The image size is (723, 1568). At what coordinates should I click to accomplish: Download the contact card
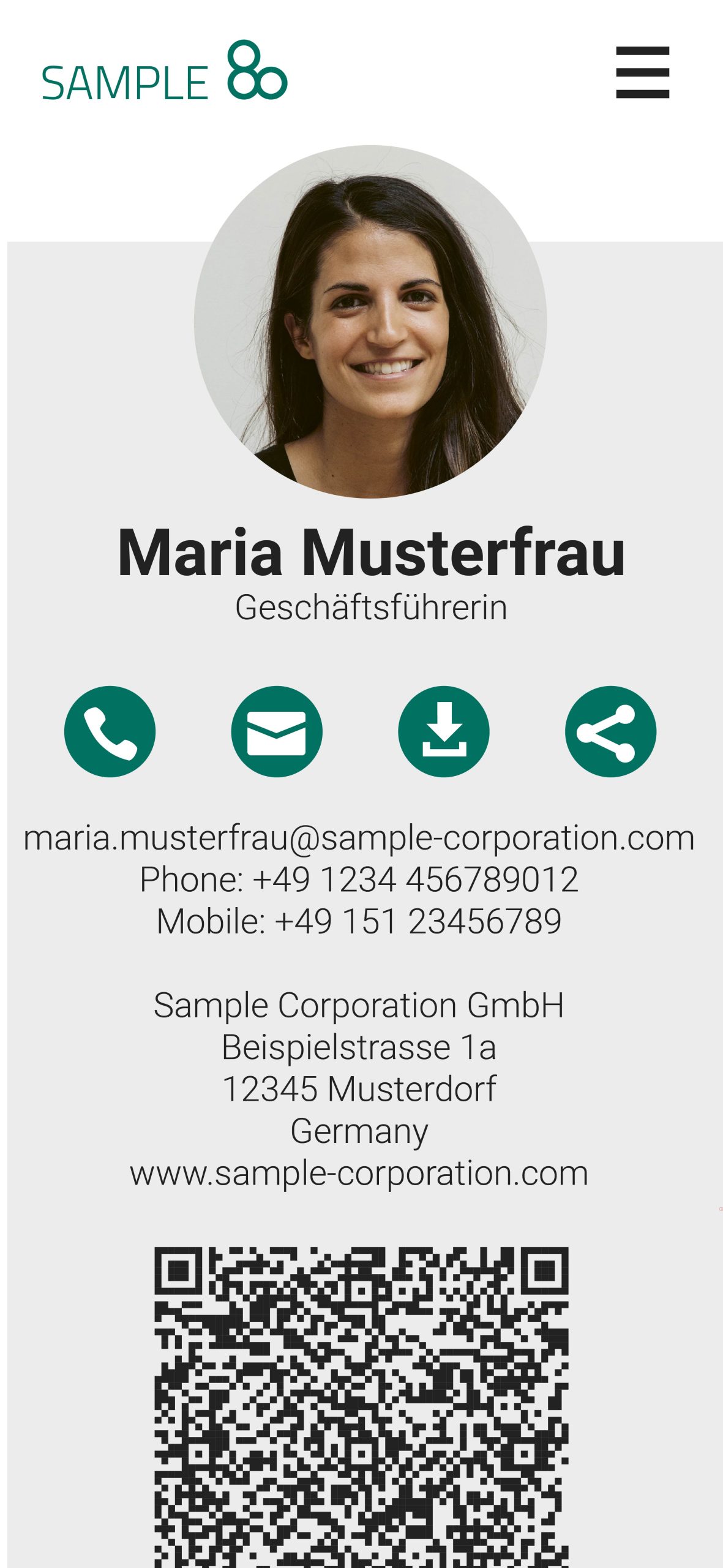coord(444,731)
